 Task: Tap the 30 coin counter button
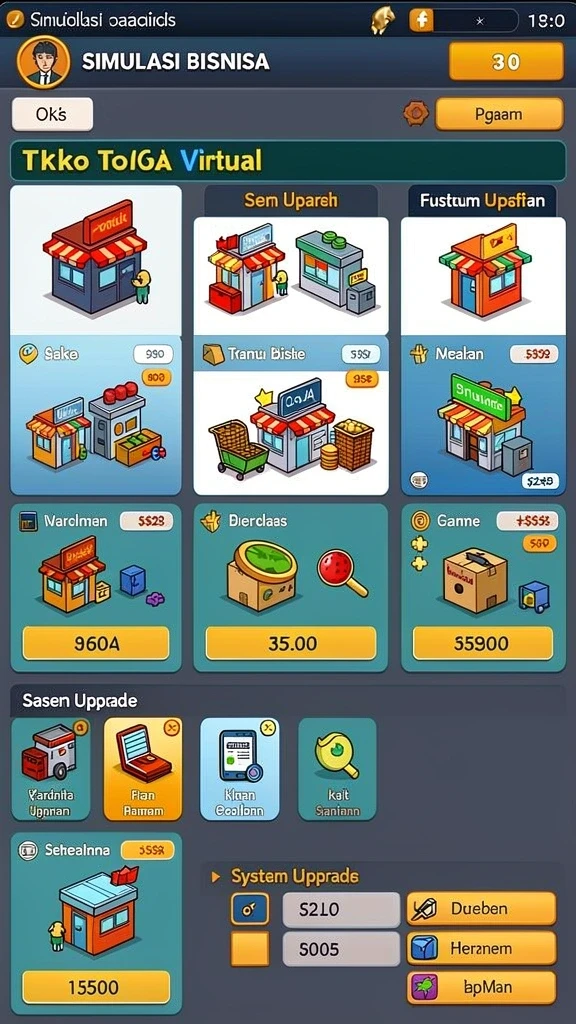(x=506, y=61)
